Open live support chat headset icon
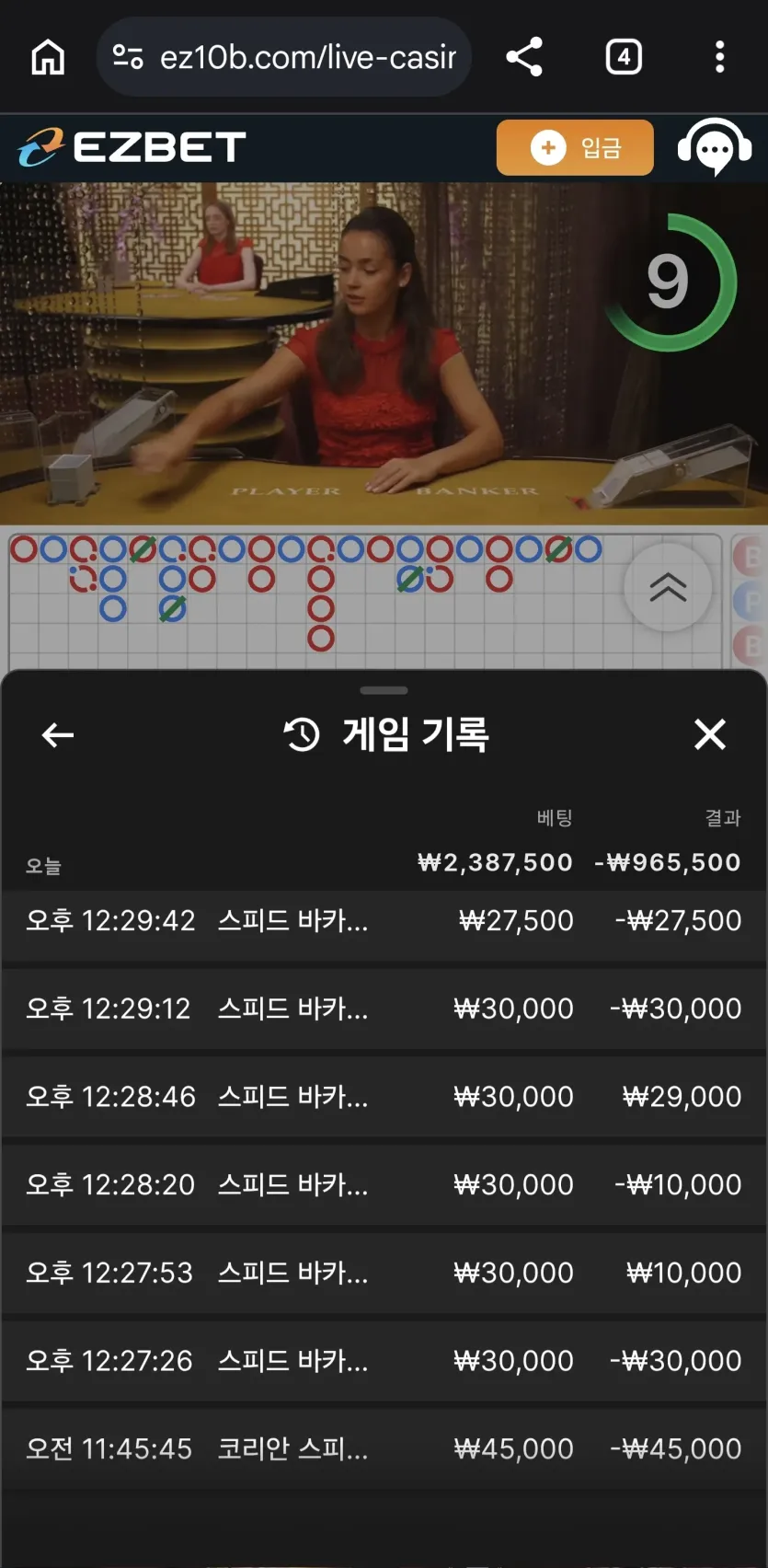Viewport: 768px width, 1568px height. pos(715,147)
